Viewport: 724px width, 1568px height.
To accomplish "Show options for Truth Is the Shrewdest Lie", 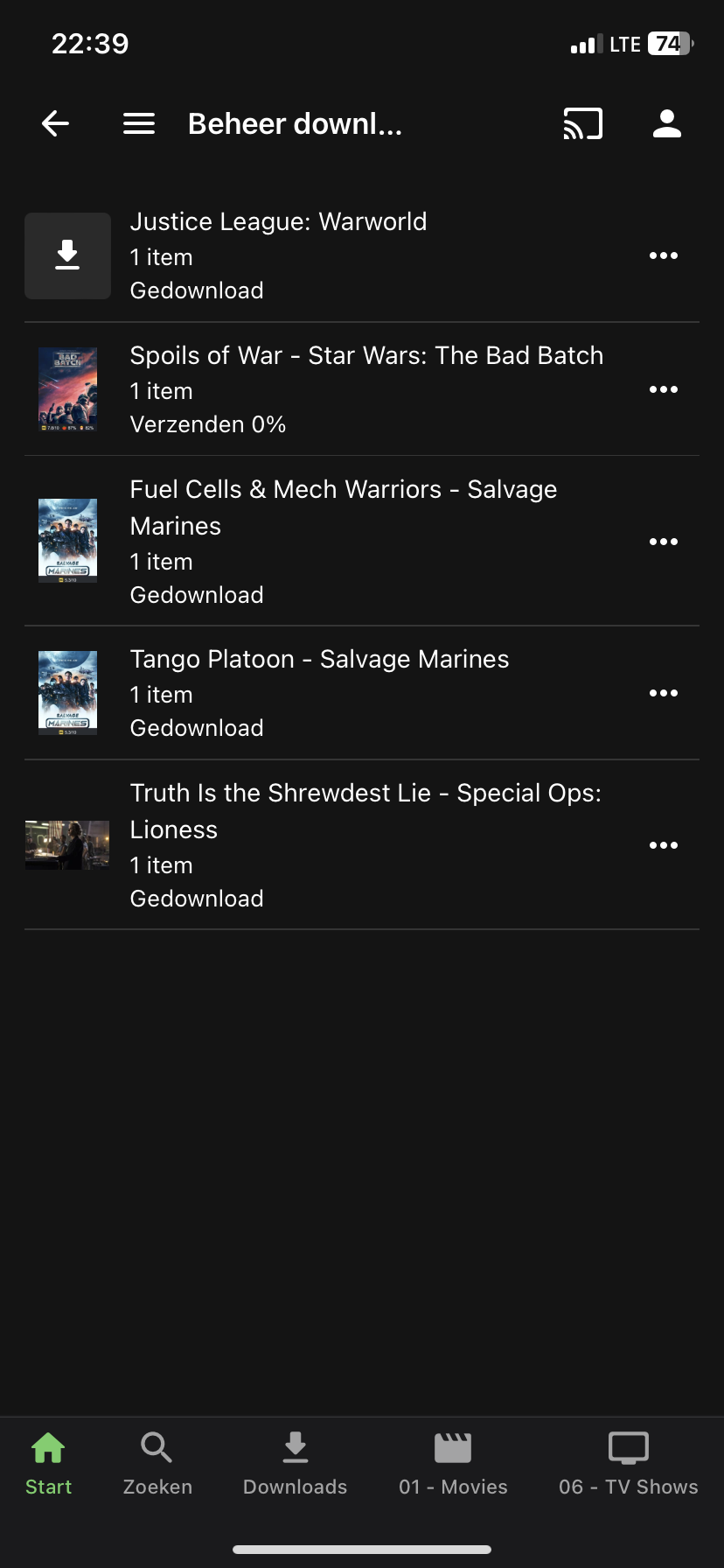I will tap(664, 845).
